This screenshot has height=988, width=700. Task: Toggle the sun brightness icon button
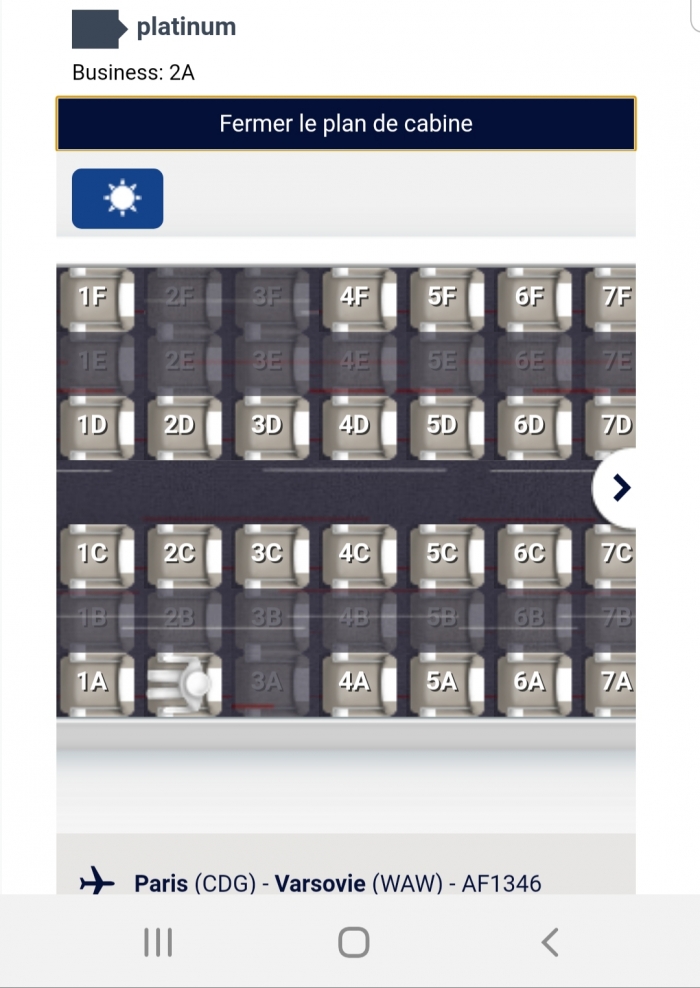[118, 199]
